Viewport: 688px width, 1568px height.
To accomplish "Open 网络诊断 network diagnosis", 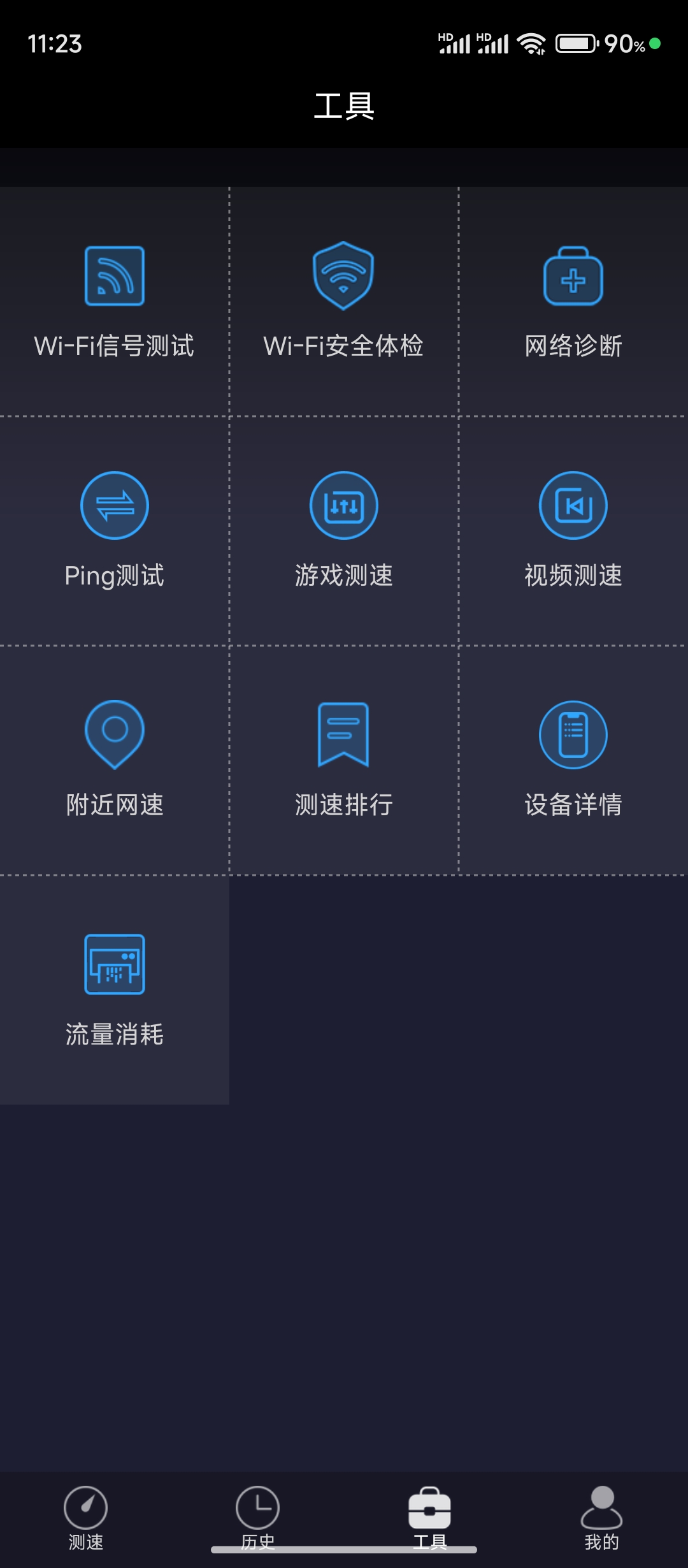I will 573,301.
